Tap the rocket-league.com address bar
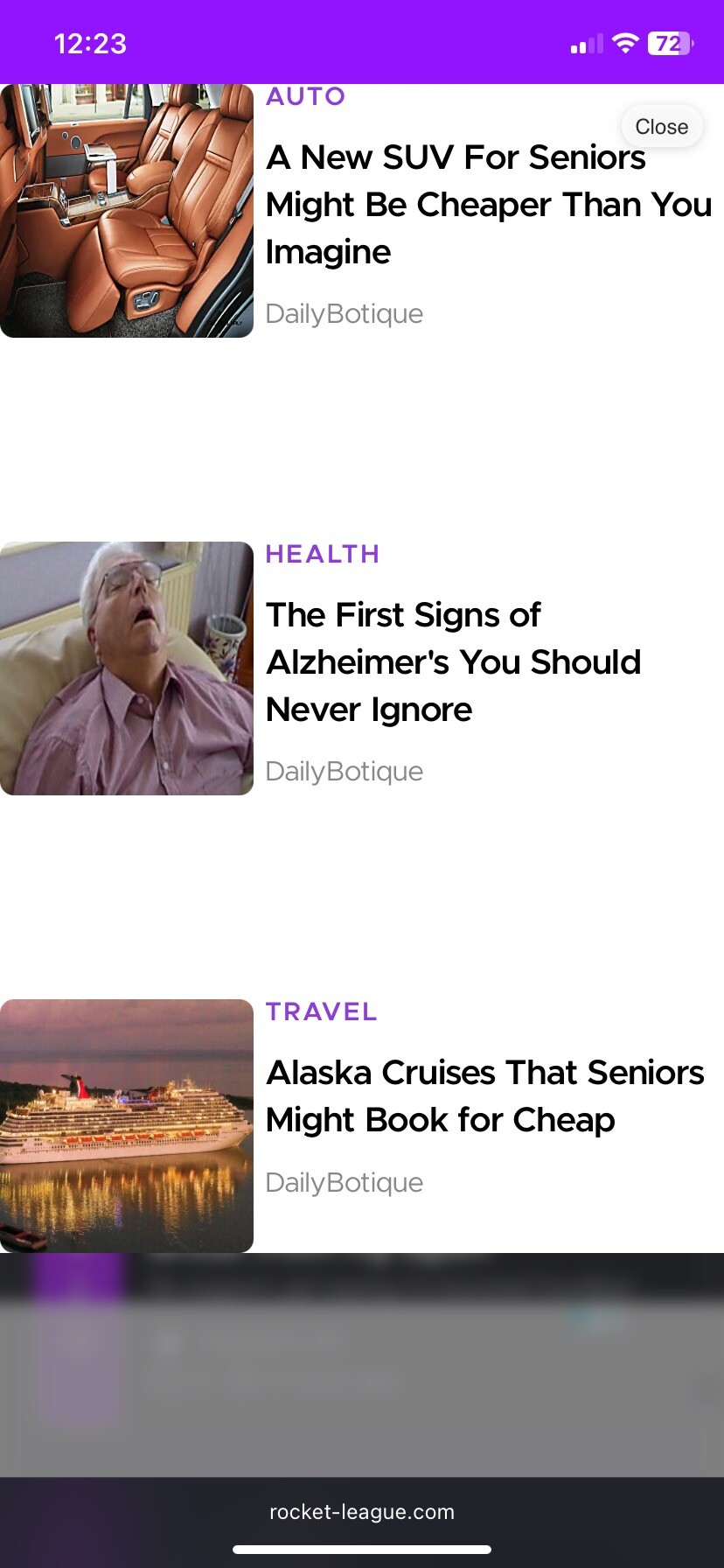724x1568 pixels. [362, 1511]
